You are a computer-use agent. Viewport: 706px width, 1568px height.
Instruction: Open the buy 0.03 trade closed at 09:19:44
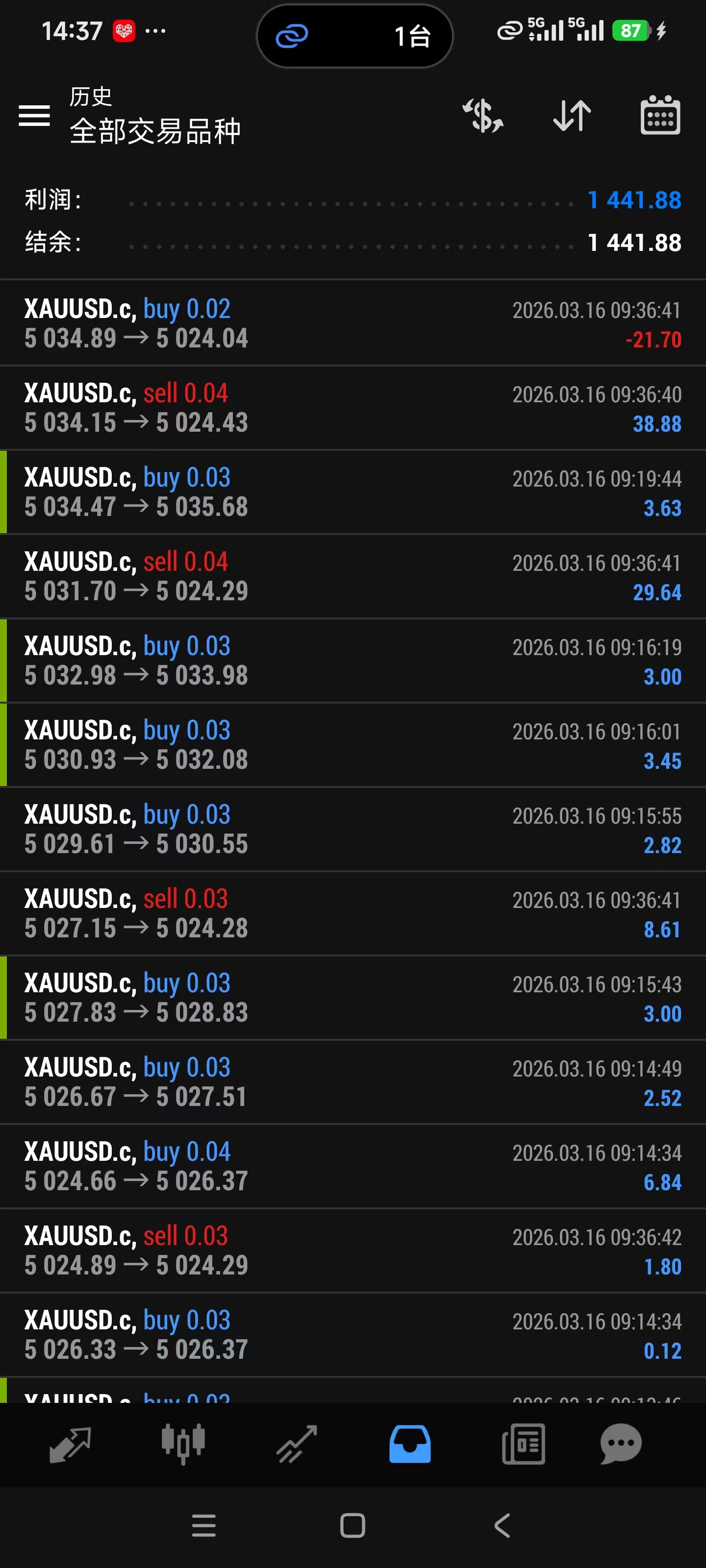click(x=353, y=492)
